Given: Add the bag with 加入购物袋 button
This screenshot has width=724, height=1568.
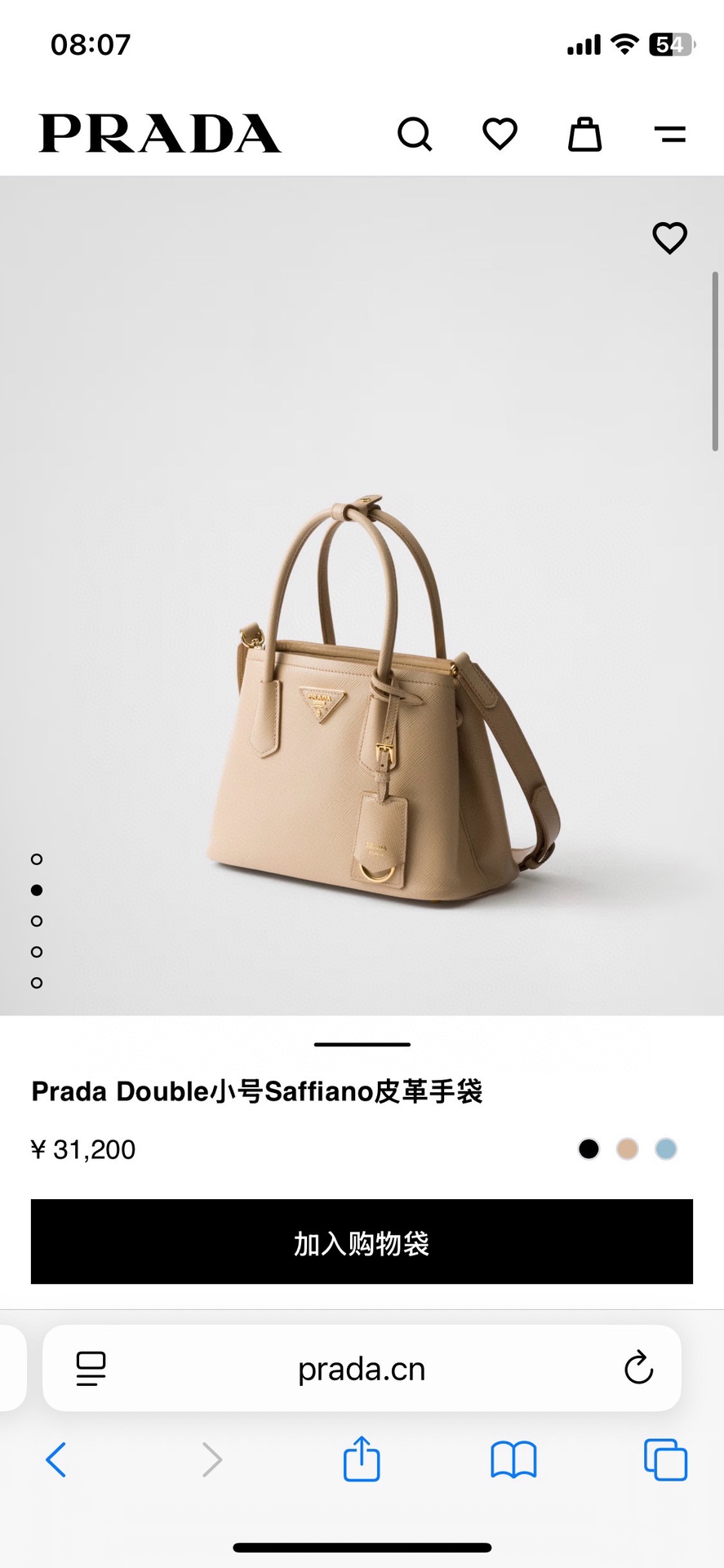Looking at the screenshot, I should (362, 1242).
